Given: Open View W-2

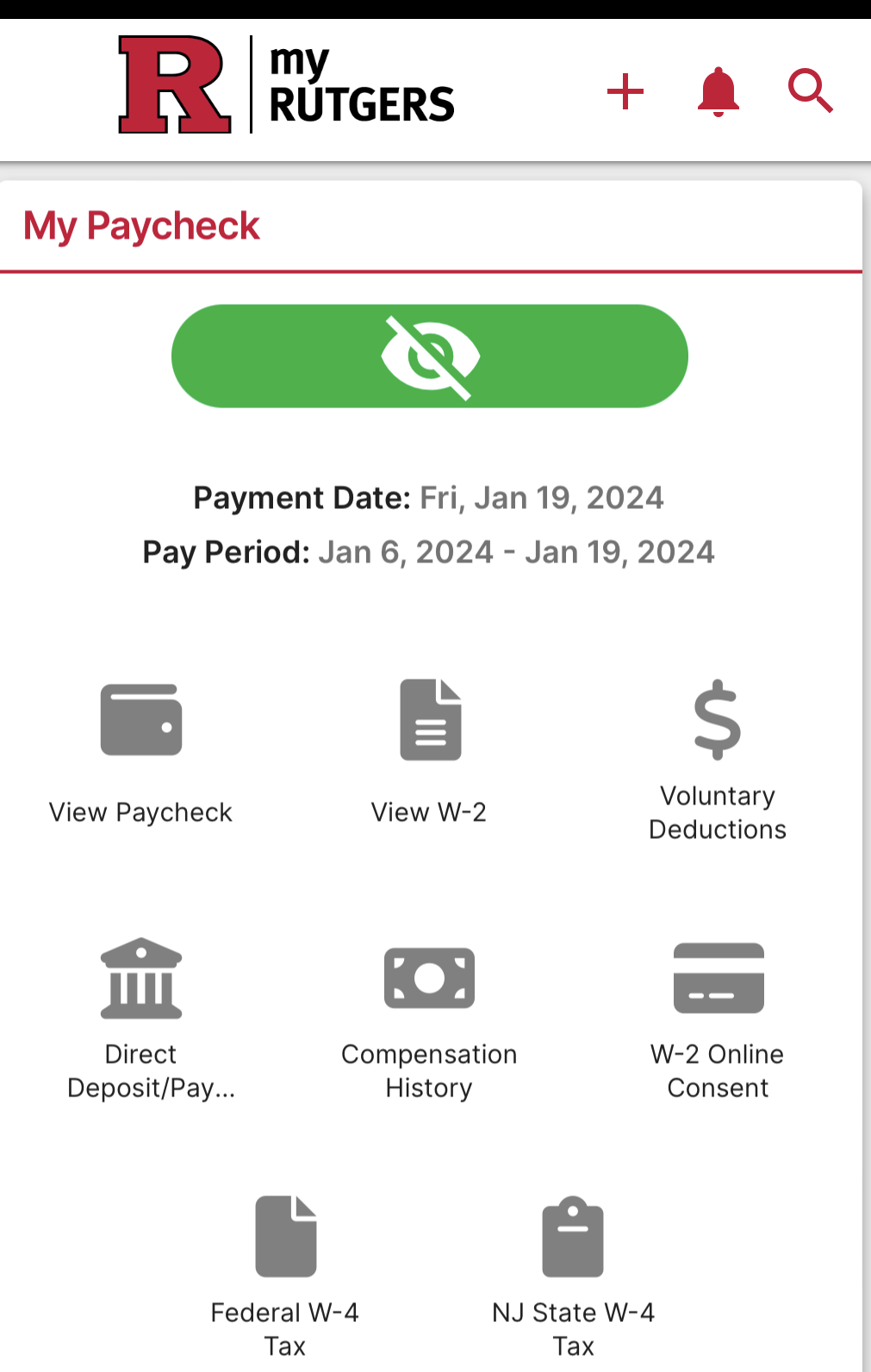Looking at the screenshot, I should pos(430,751).
